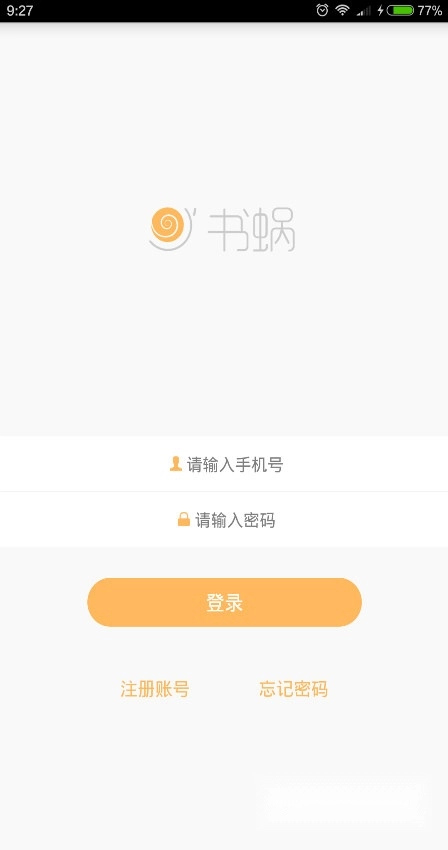
Task: Open 注册账号 to register an account
Action: point(155,689)
